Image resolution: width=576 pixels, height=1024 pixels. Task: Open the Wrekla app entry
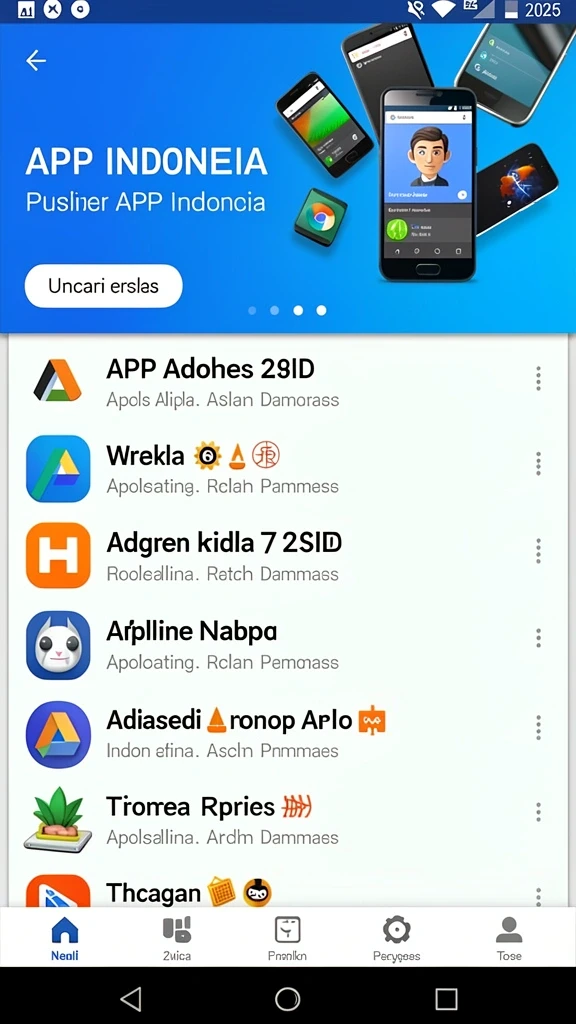tap(288, 468)
